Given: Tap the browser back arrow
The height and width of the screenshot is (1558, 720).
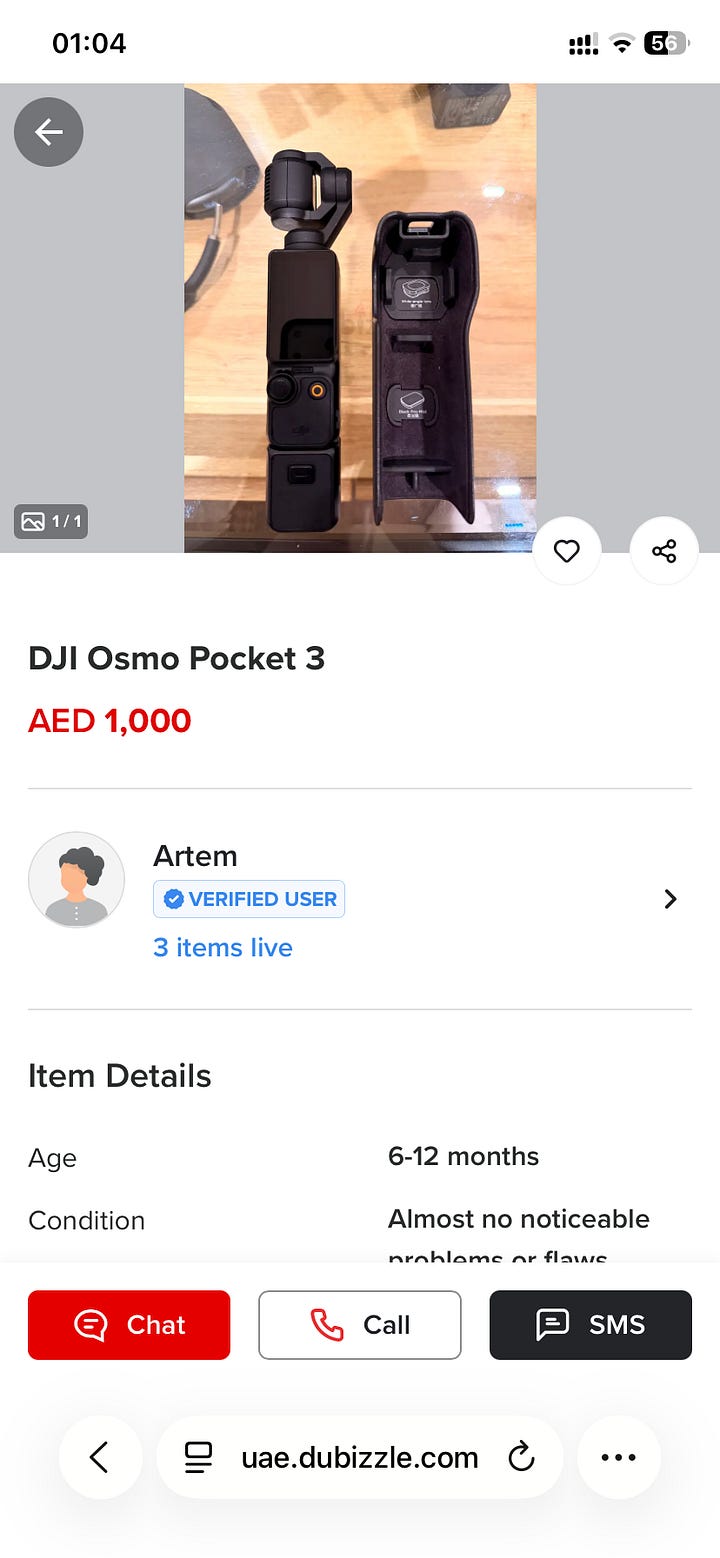Looking at the screenshot, I should 100,1457.
